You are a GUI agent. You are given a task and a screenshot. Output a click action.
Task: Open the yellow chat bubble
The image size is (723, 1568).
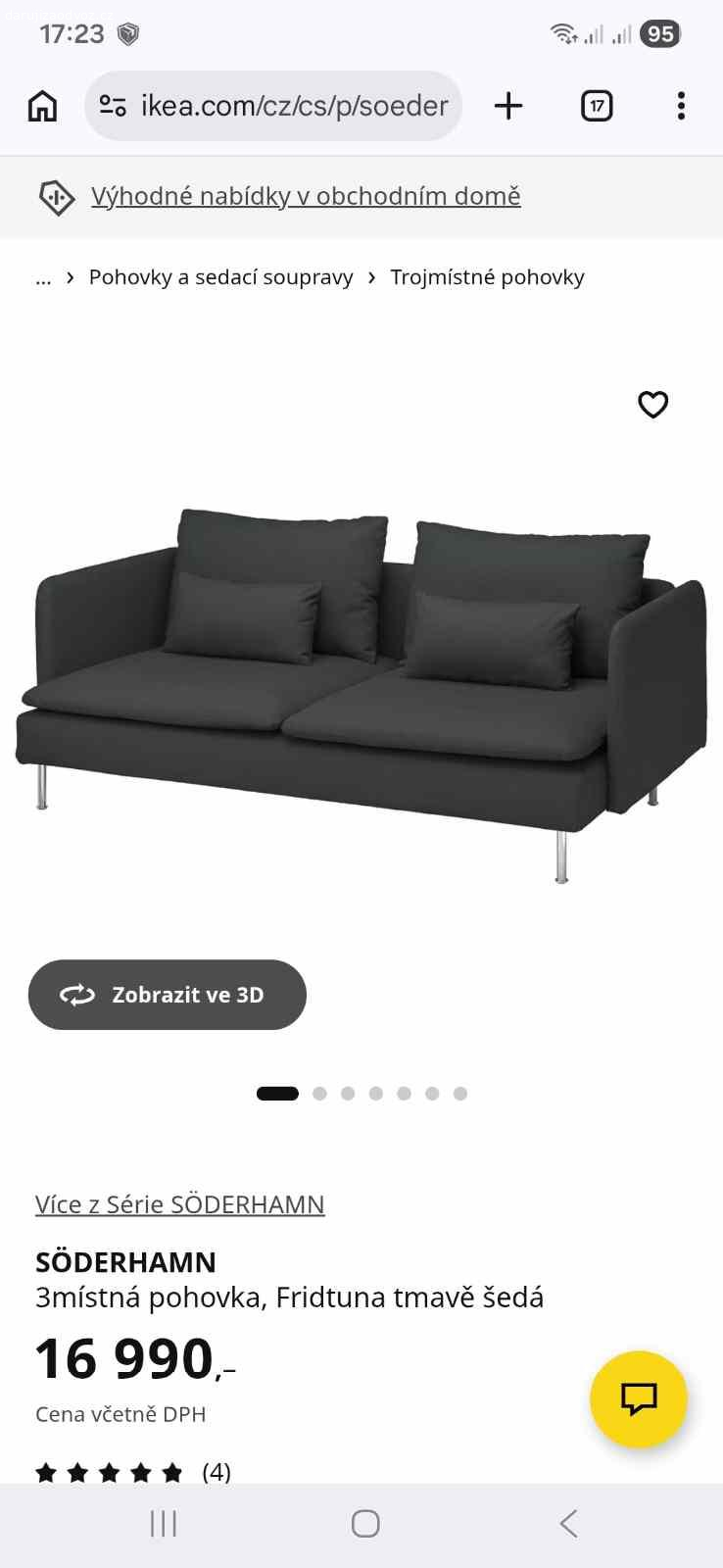tap(639, 1399)
